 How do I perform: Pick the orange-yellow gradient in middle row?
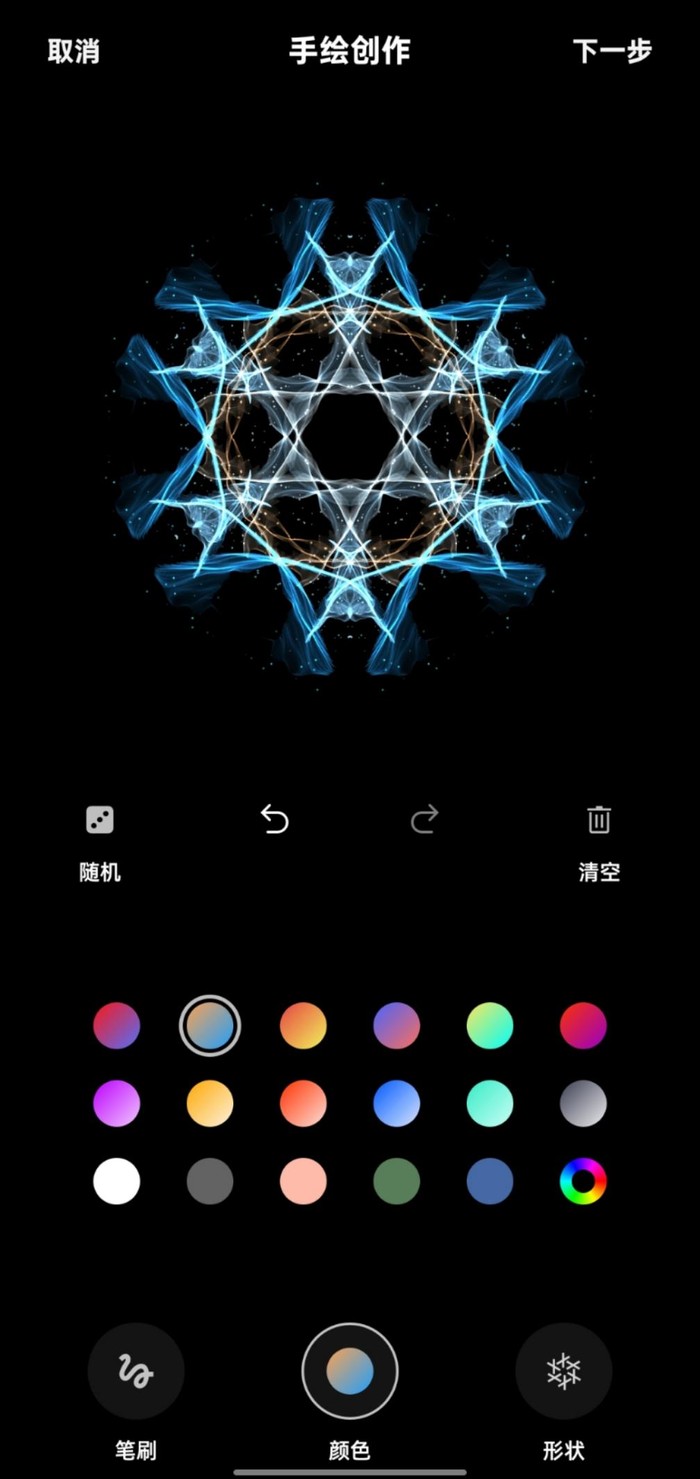coord(210,1104)
